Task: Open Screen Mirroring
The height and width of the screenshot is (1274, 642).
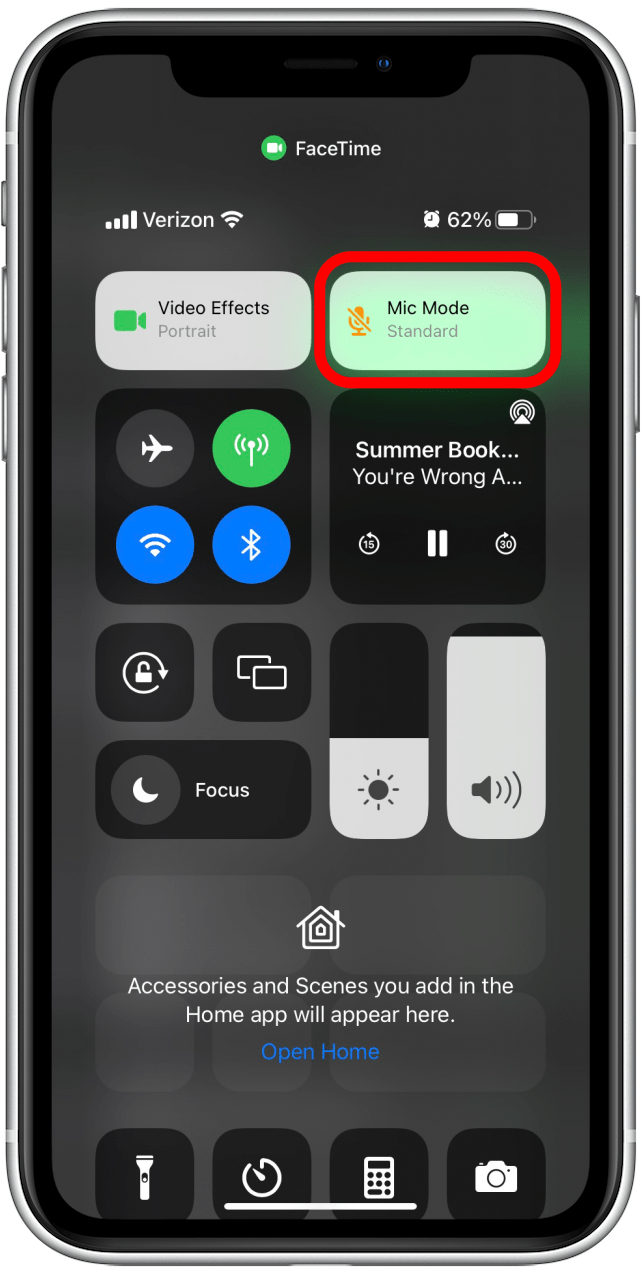Action: tap(261, 672)
